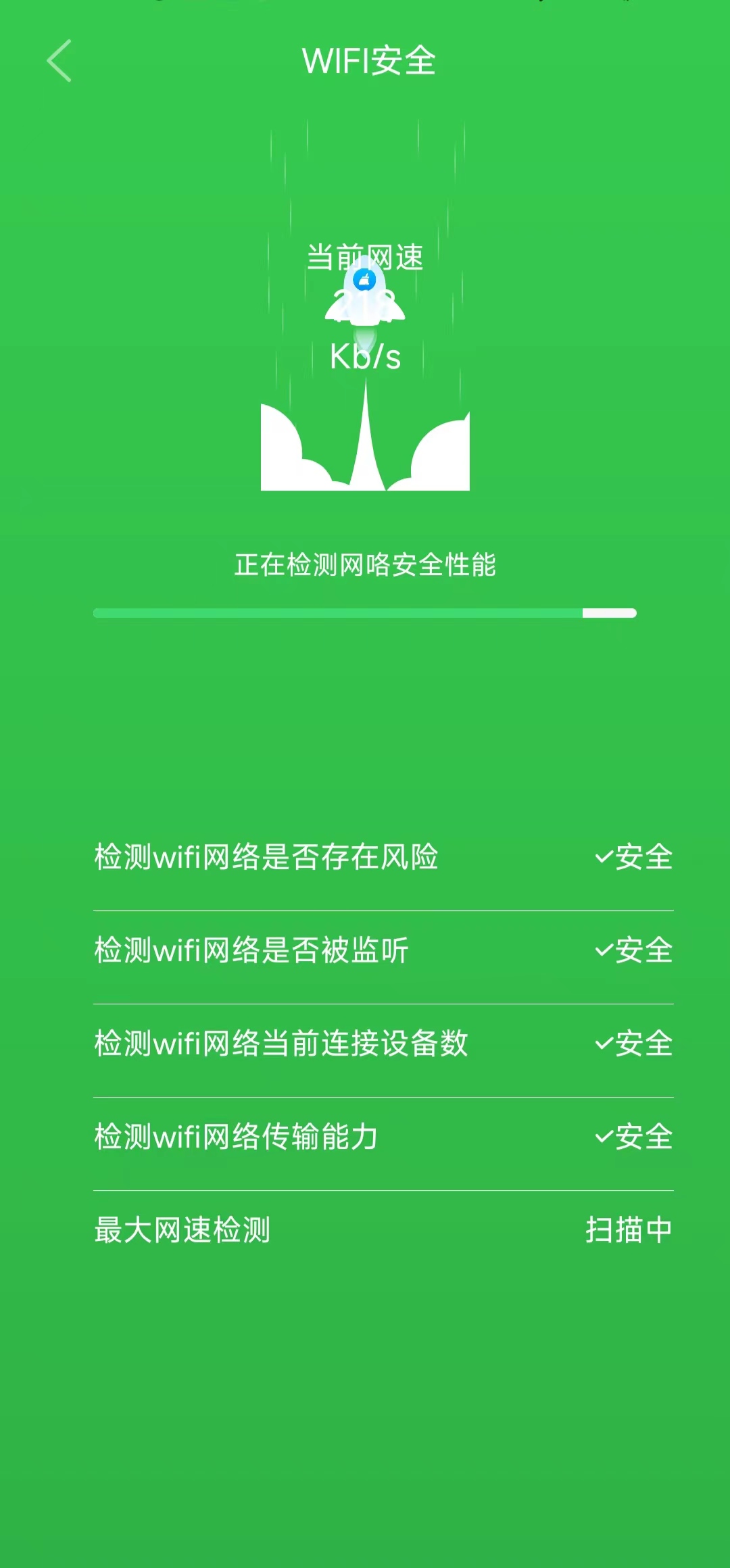Tap the back arrow to exit WIFI安全
This screenshot has height=1568, width=730.
59,59
